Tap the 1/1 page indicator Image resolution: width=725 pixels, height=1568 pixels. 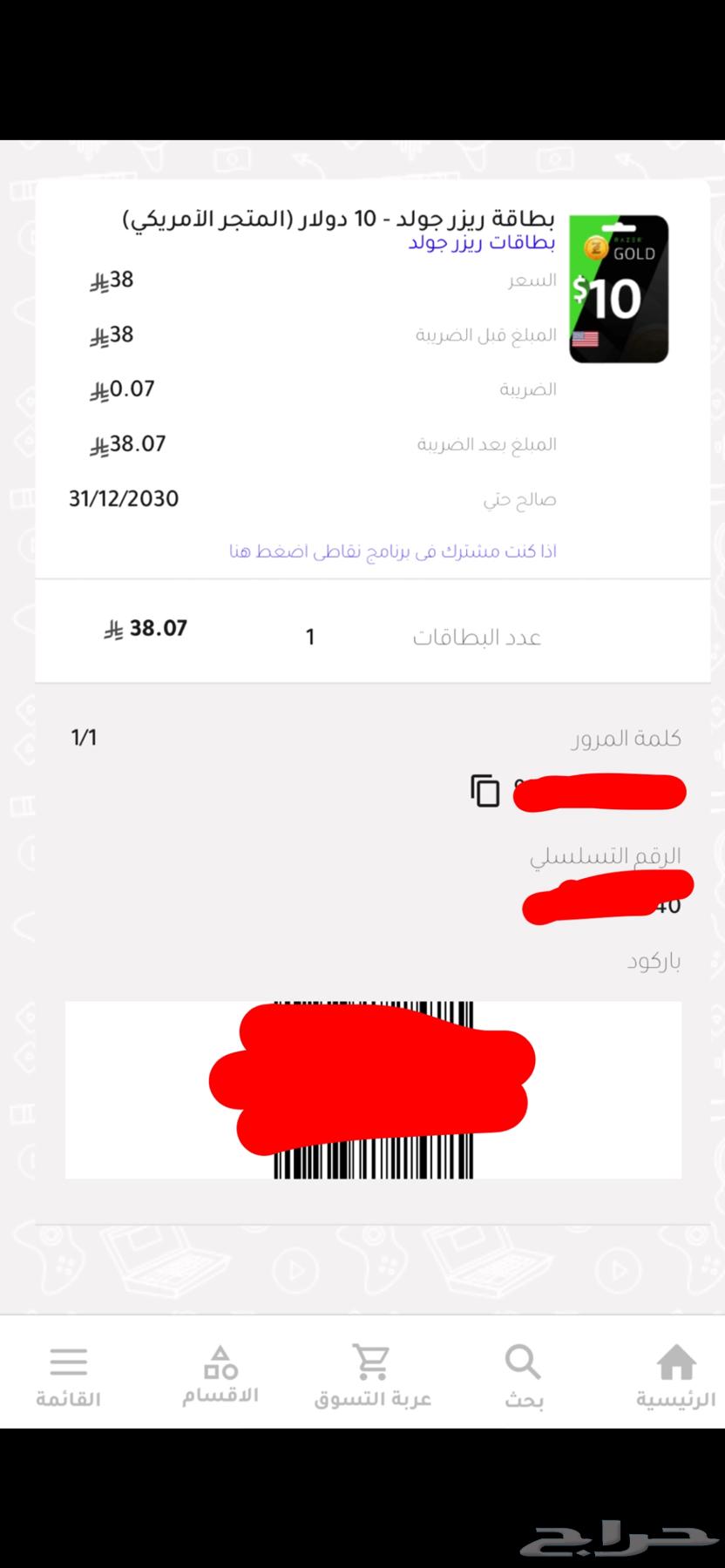click(x=84, y=737)
